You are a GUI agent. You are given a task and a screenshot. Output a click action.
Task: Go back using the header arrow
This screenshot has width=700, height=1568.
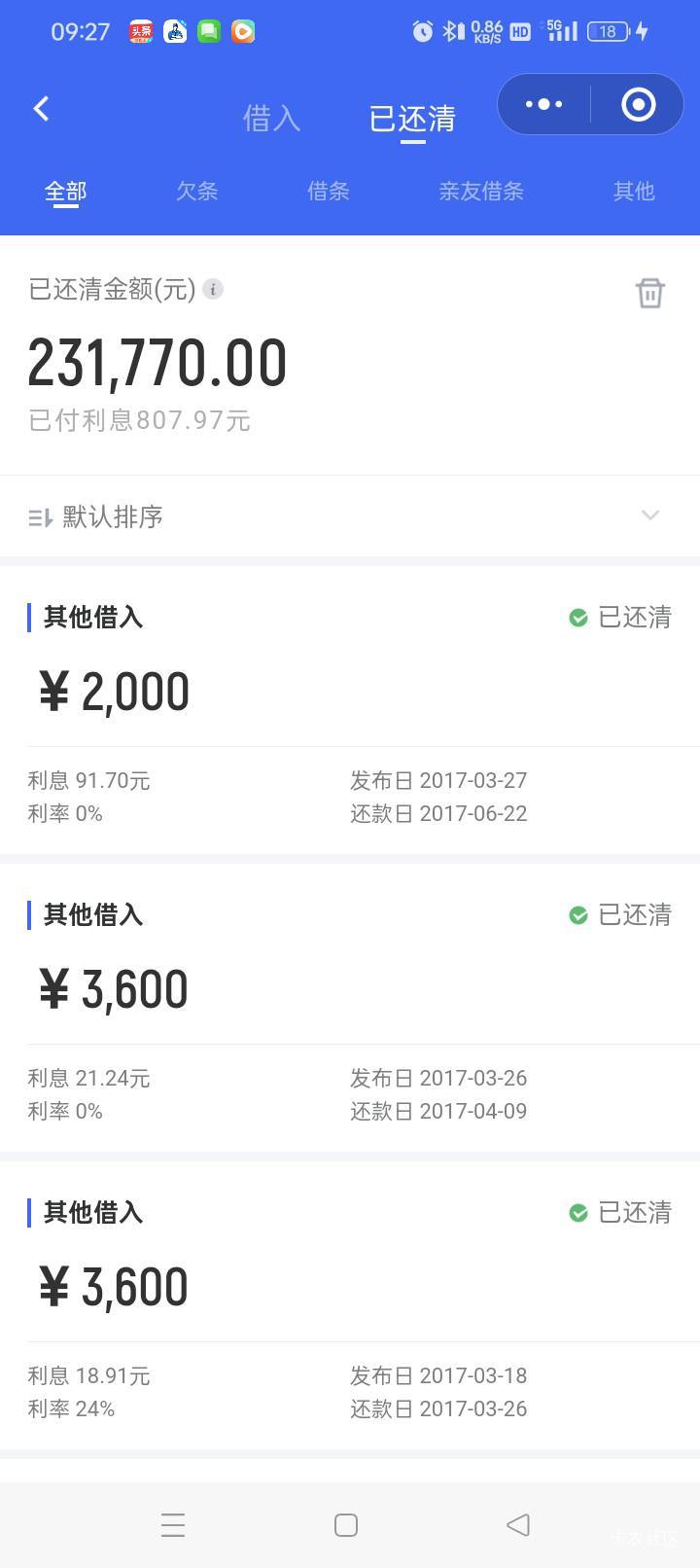point(41,108)
